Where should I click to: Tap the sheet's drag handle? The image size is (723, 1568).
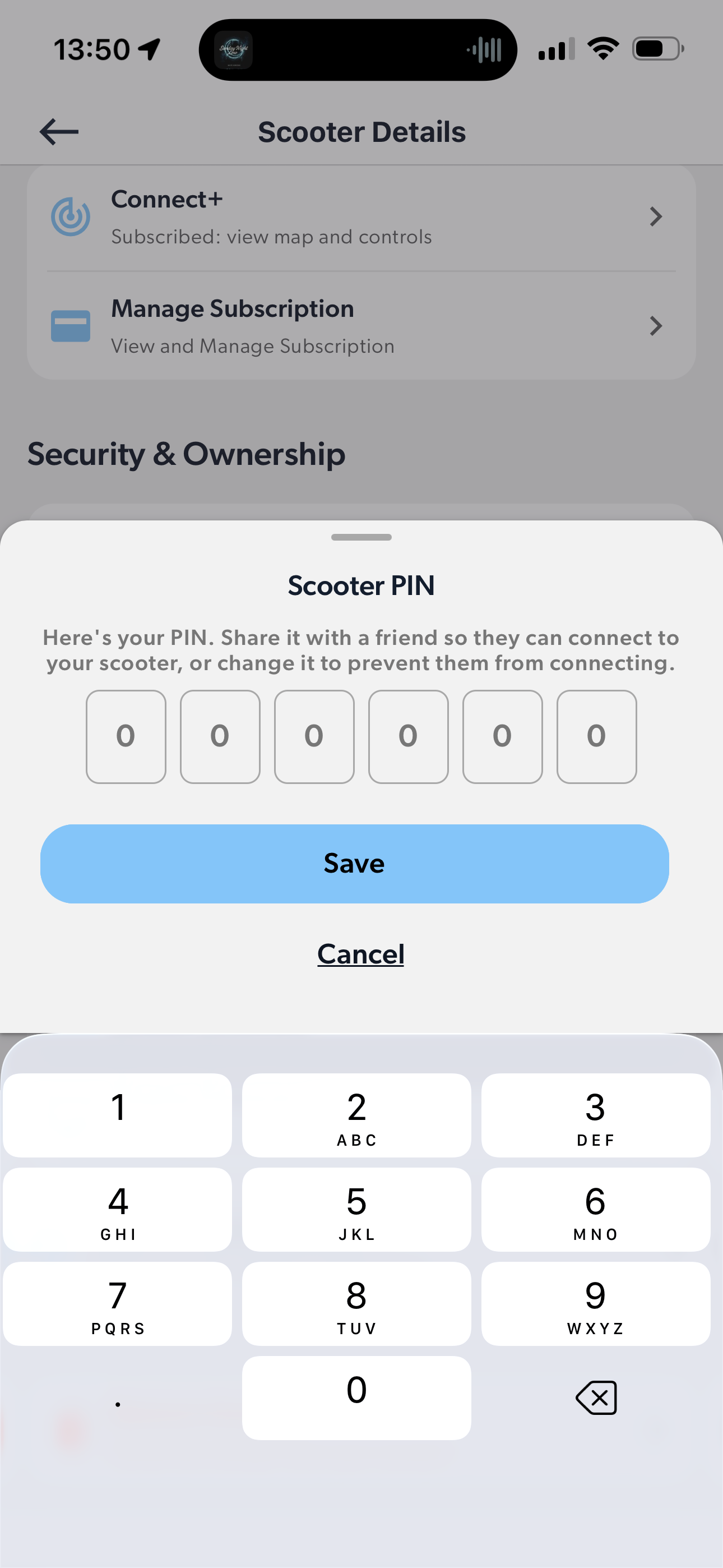pyautogui.click(x=361, y=537)
